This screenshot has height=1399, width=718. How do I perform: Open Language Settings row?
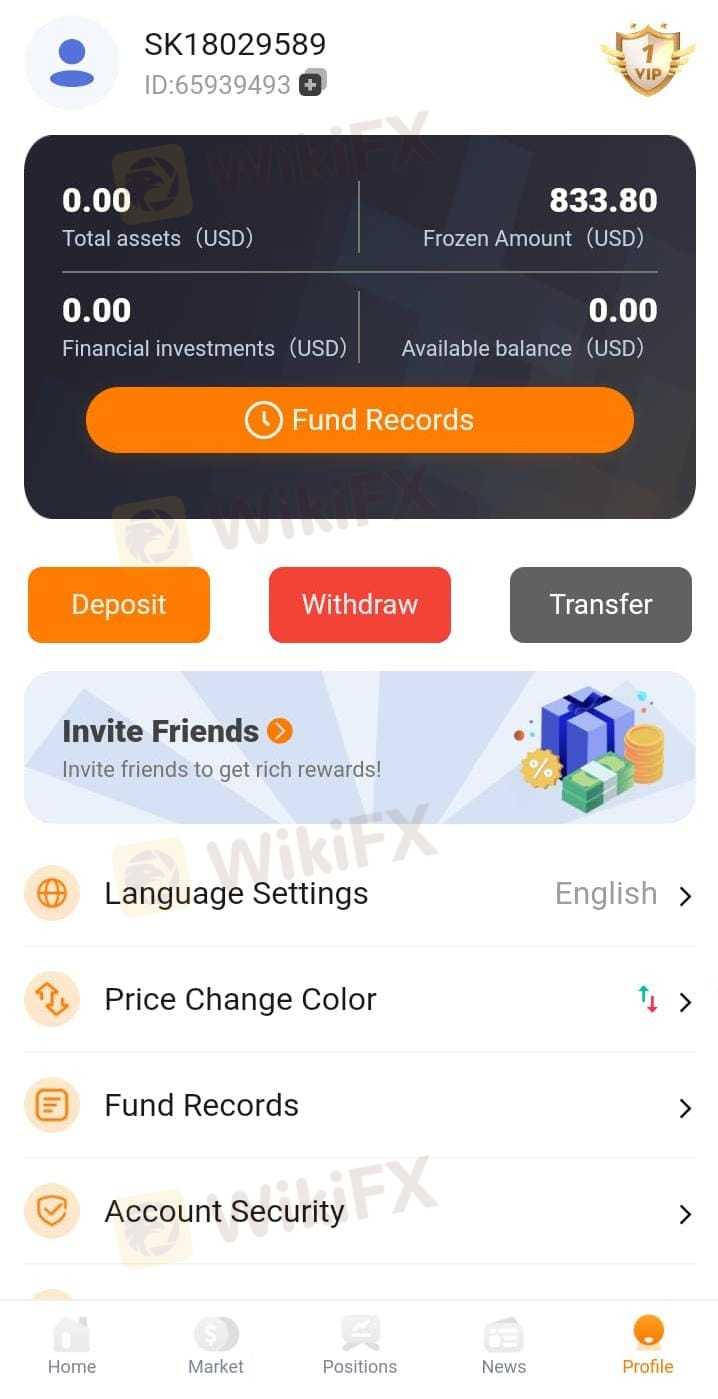[360, 893]
